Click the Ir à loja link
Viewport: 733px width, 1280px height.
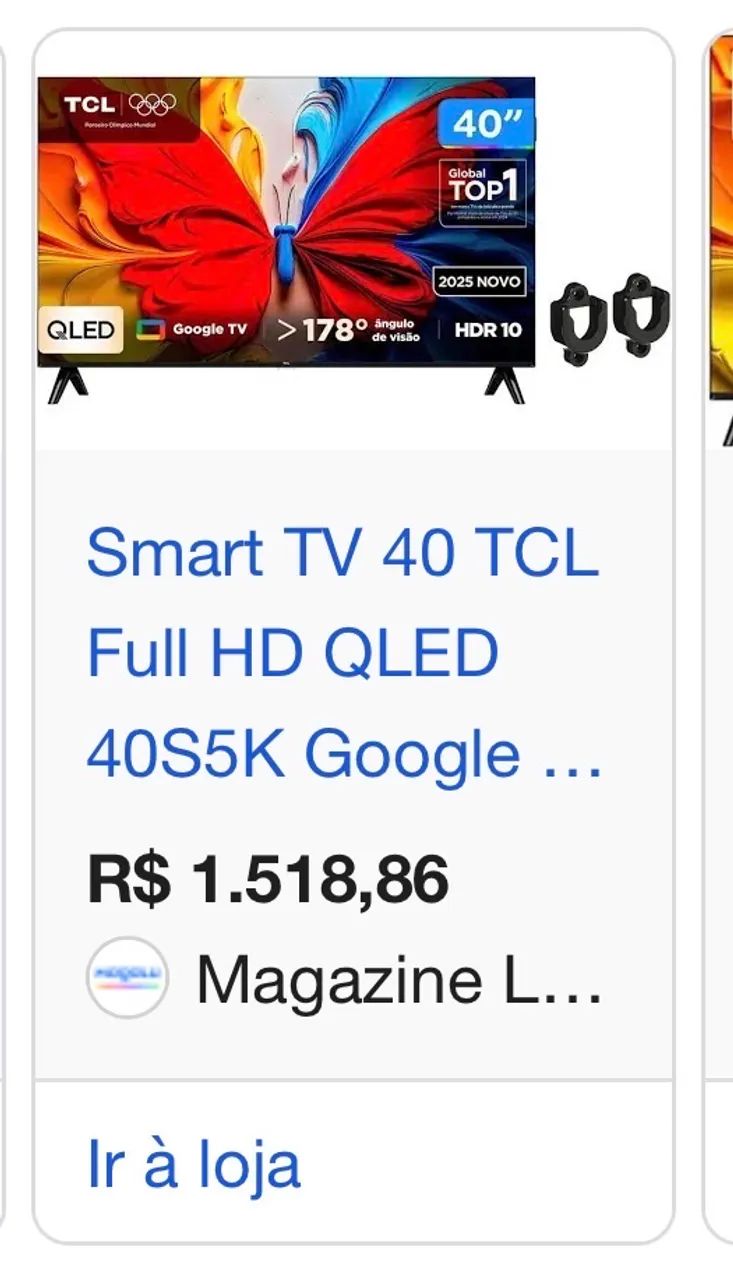point(194,1163)
